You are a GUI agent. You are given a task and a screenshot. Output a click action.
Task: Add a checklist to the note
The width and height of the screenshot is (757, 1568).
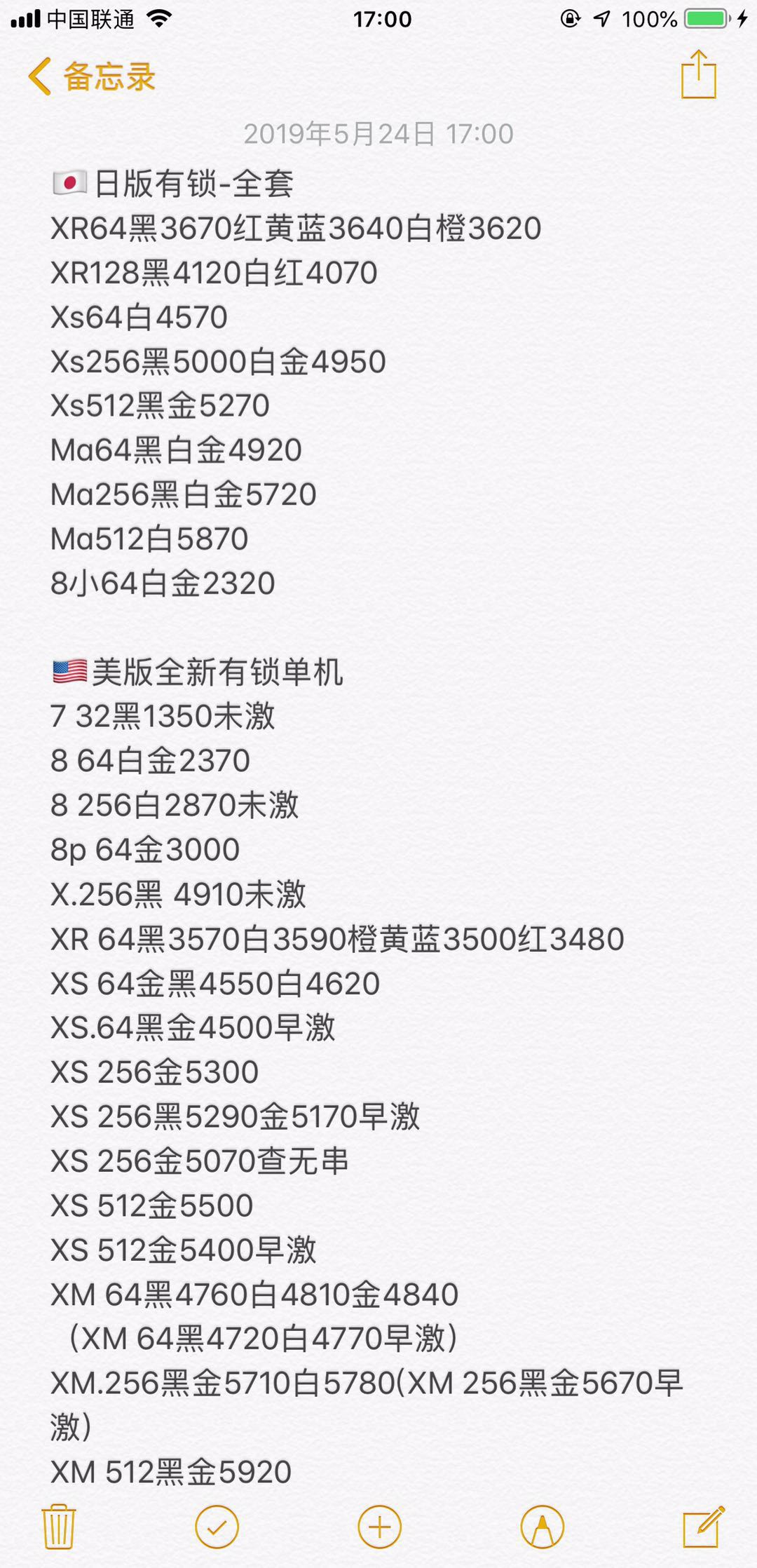(x=217, y=1527)
